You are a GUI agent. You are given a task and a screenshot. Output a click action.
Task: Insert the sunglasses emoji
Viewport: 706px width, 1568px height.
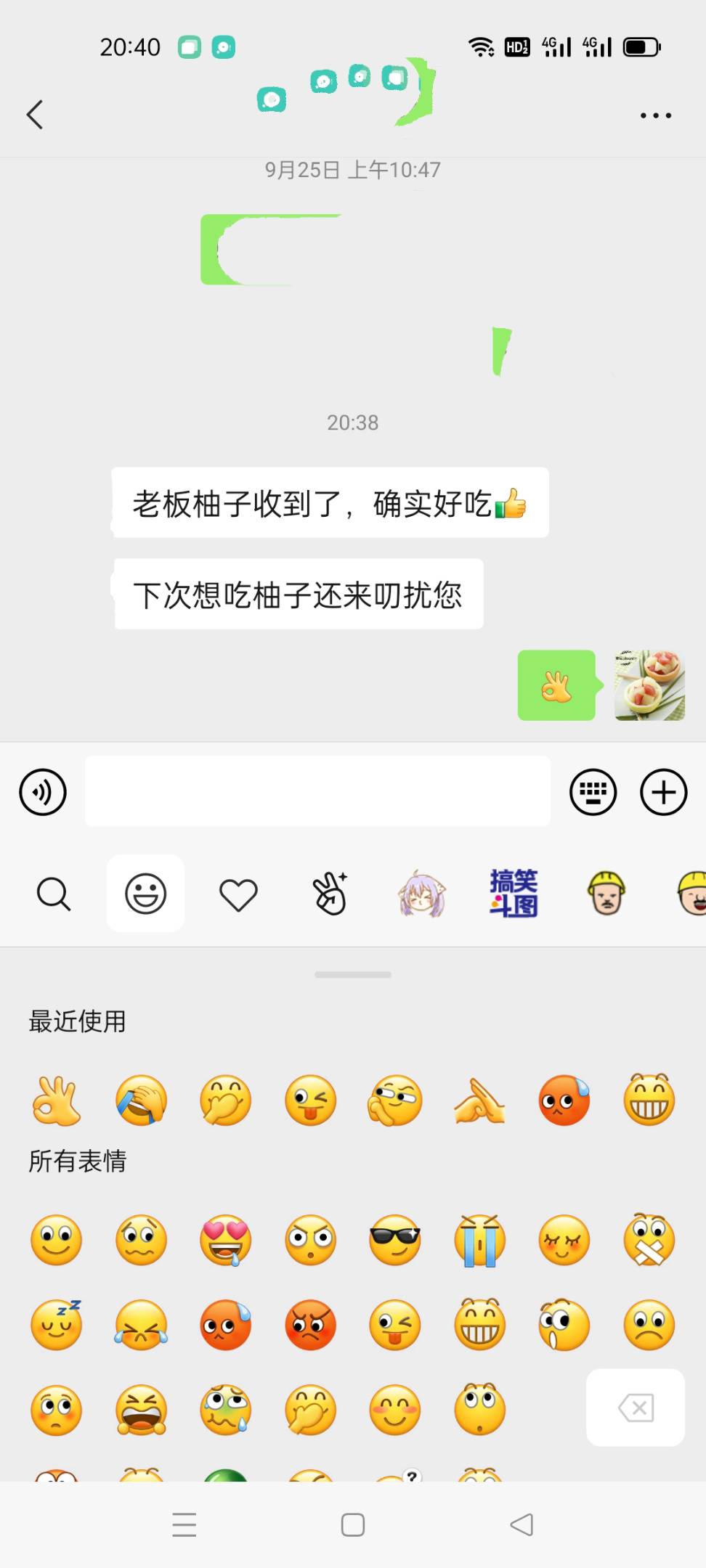click(x=395, y=1240)
